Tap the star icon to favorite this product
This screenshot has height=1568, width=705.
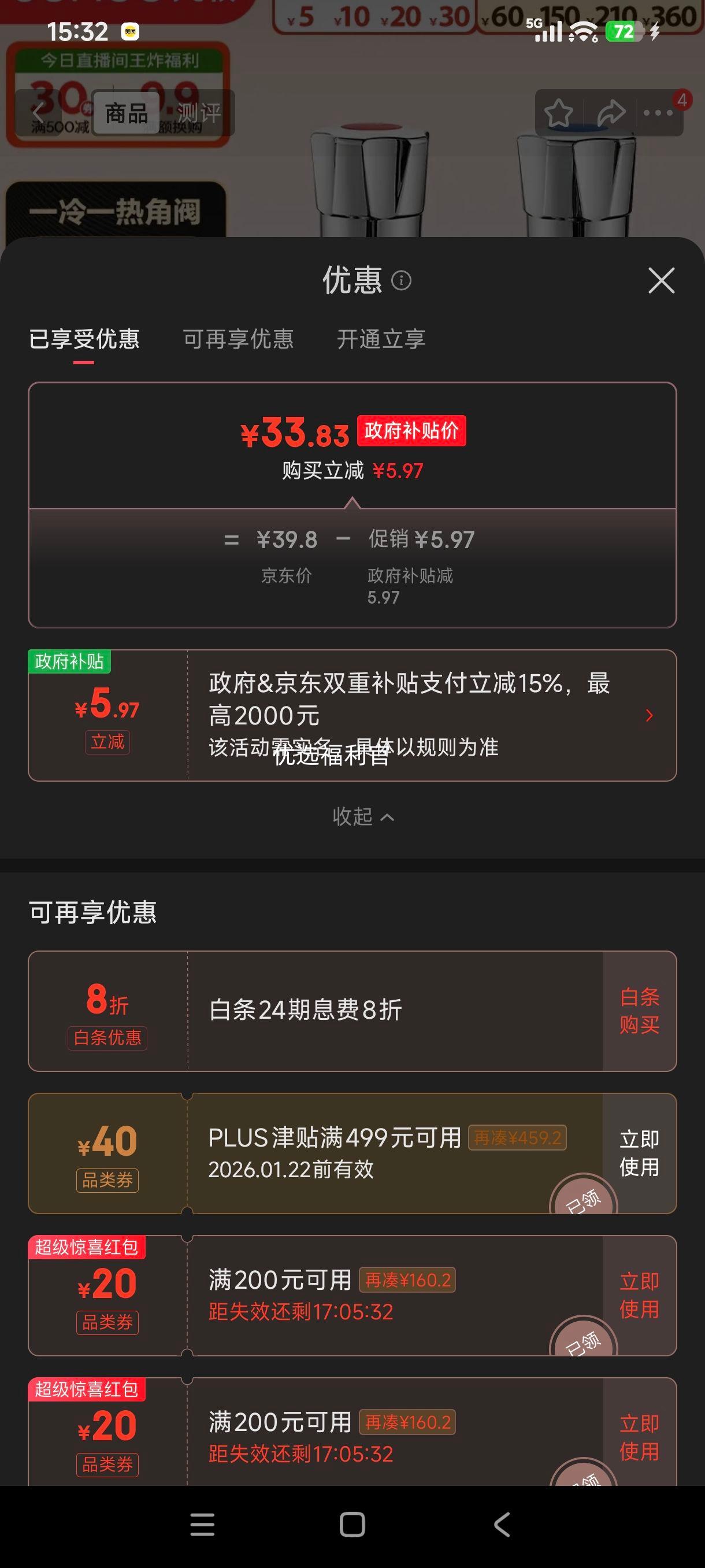[x=559, y=113]
